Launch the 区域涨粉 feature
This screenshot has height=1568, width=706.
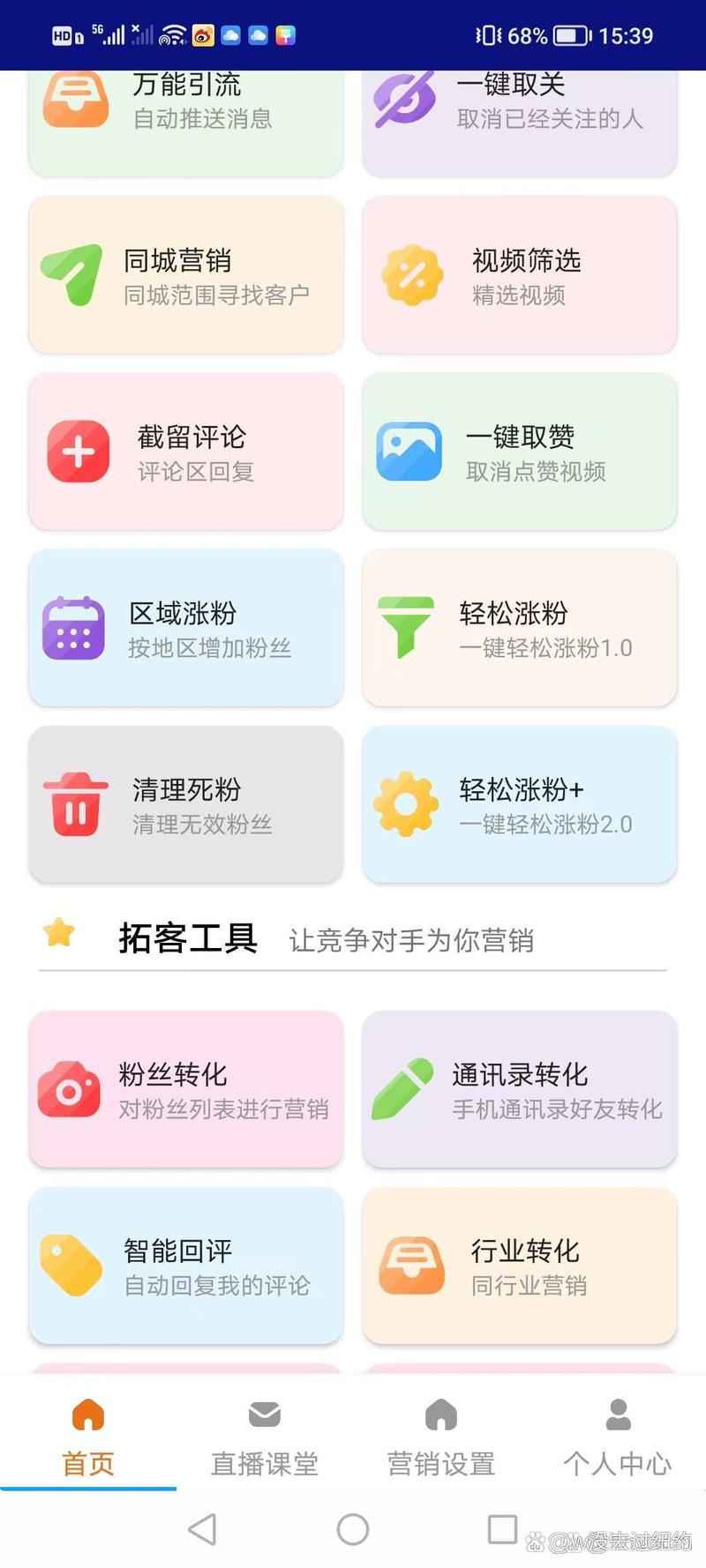pos(186,628)
